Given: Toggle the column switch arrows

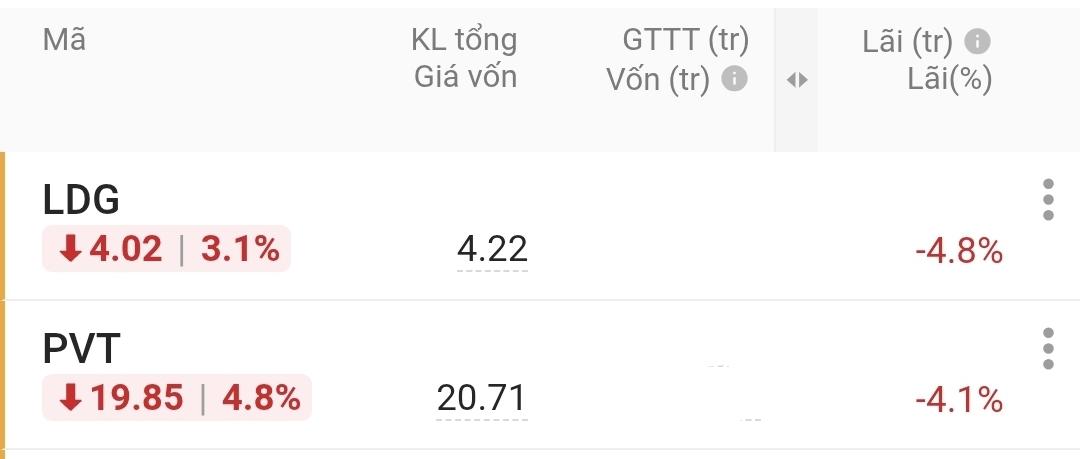Looking at the screenshot, I should pyautogui.click(x=796, y=80).
